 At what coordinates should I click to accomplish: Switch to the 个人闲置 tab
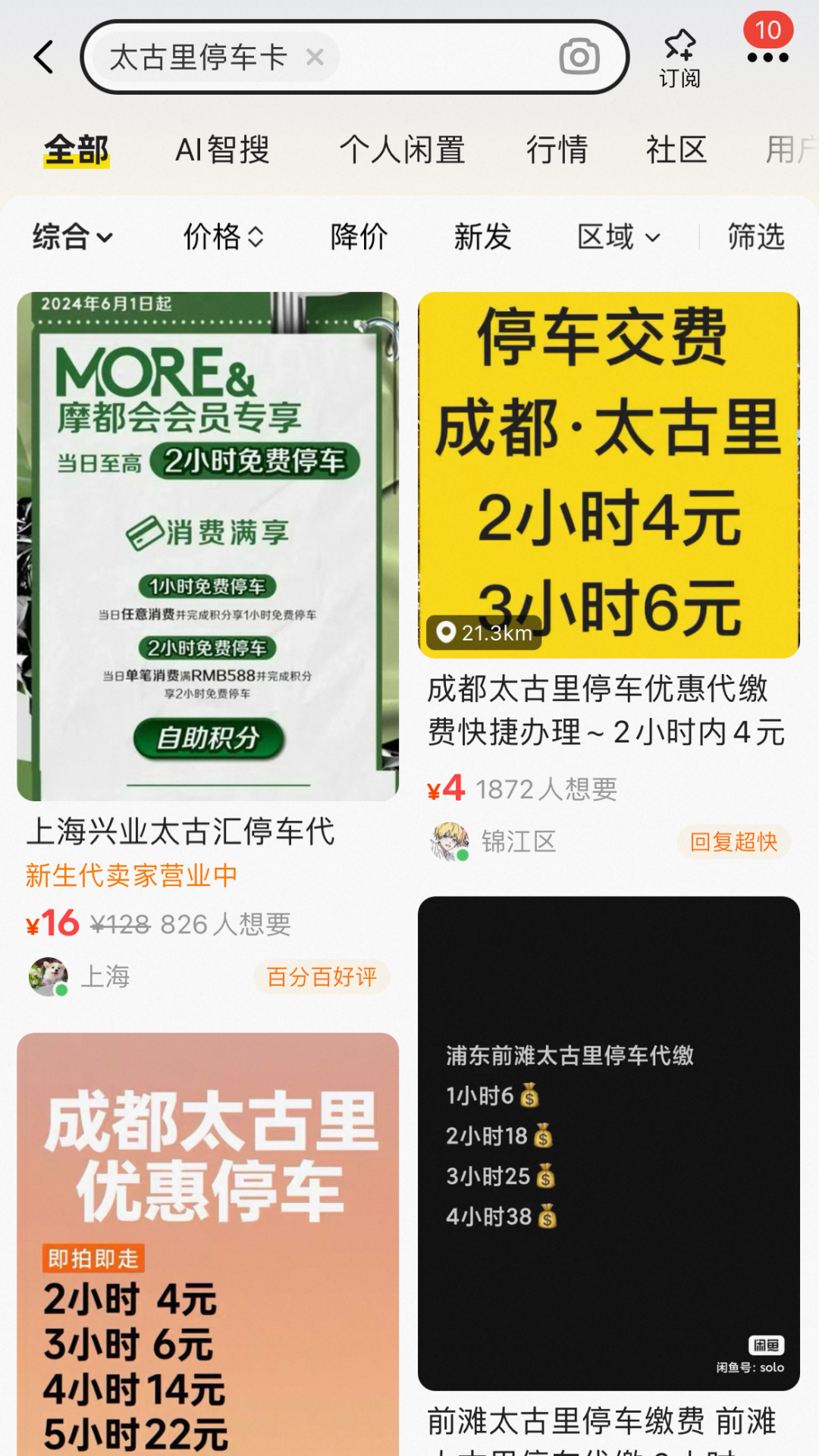pyautogui.click(x=402, y=150)
